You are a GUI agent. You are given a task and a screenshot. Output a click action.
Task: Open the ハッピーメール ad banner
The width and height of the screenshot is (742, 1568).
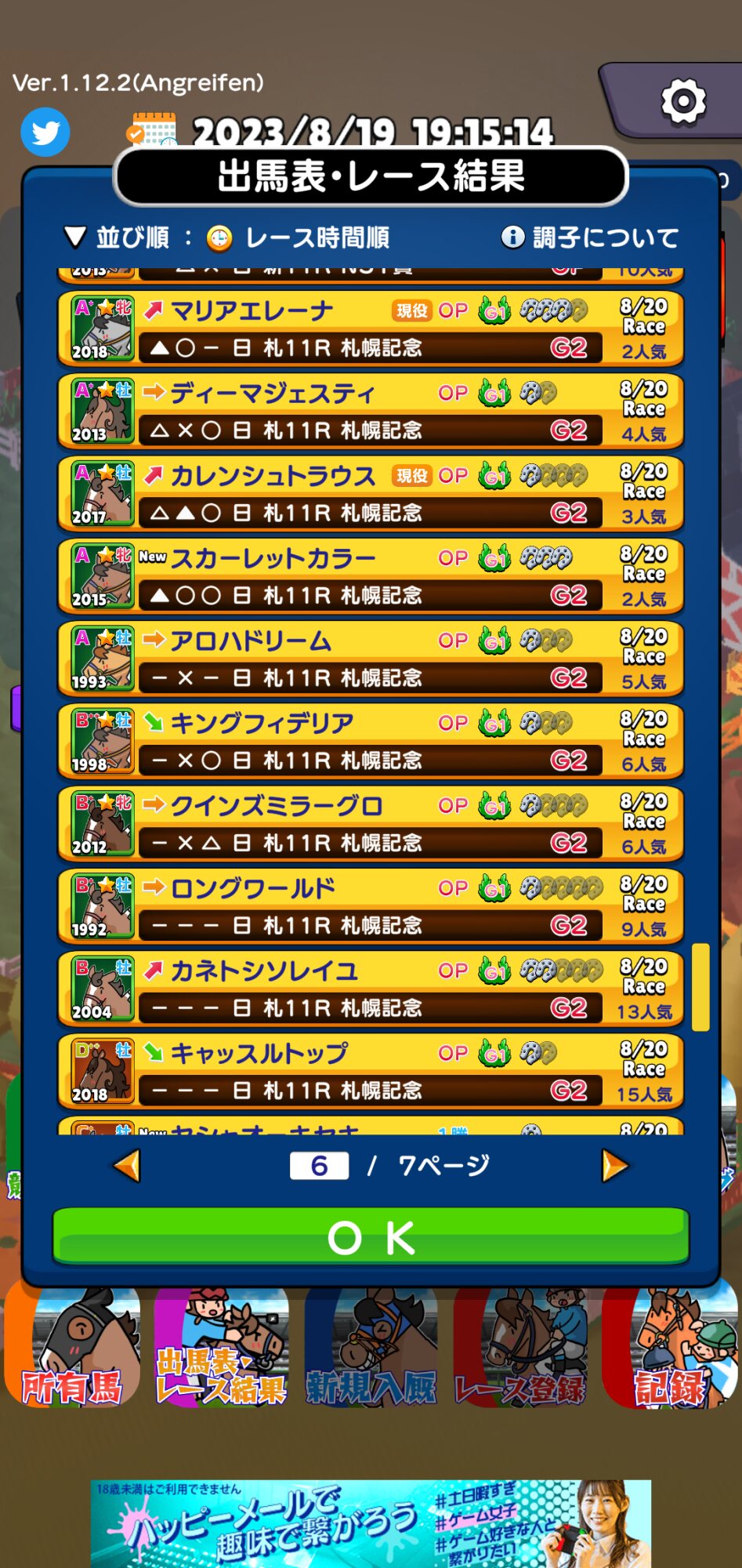[x=371, y=1523]
